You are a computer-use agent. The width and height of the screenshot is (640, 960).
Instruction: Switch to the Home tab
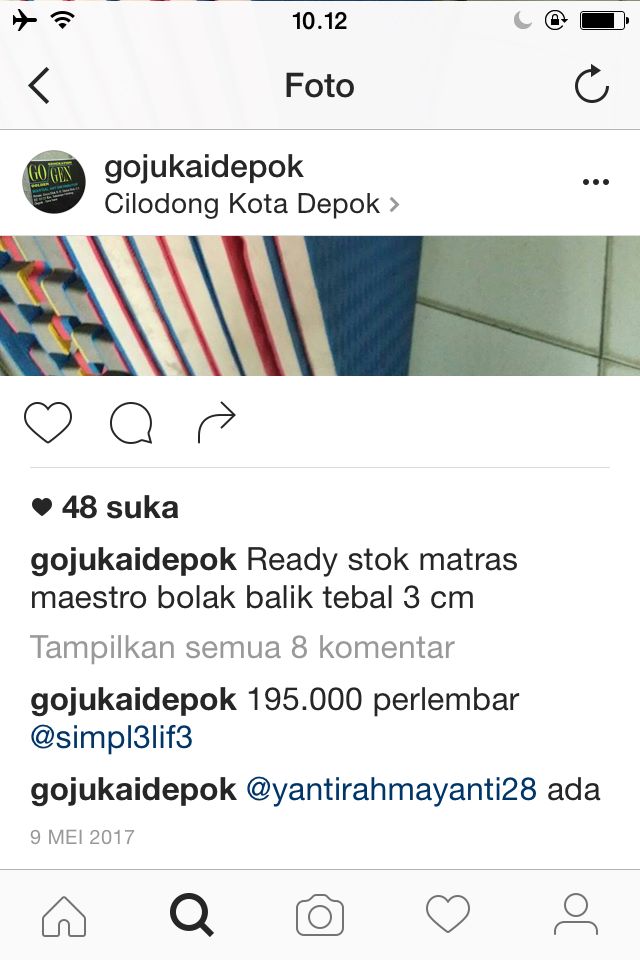[64, 915]
